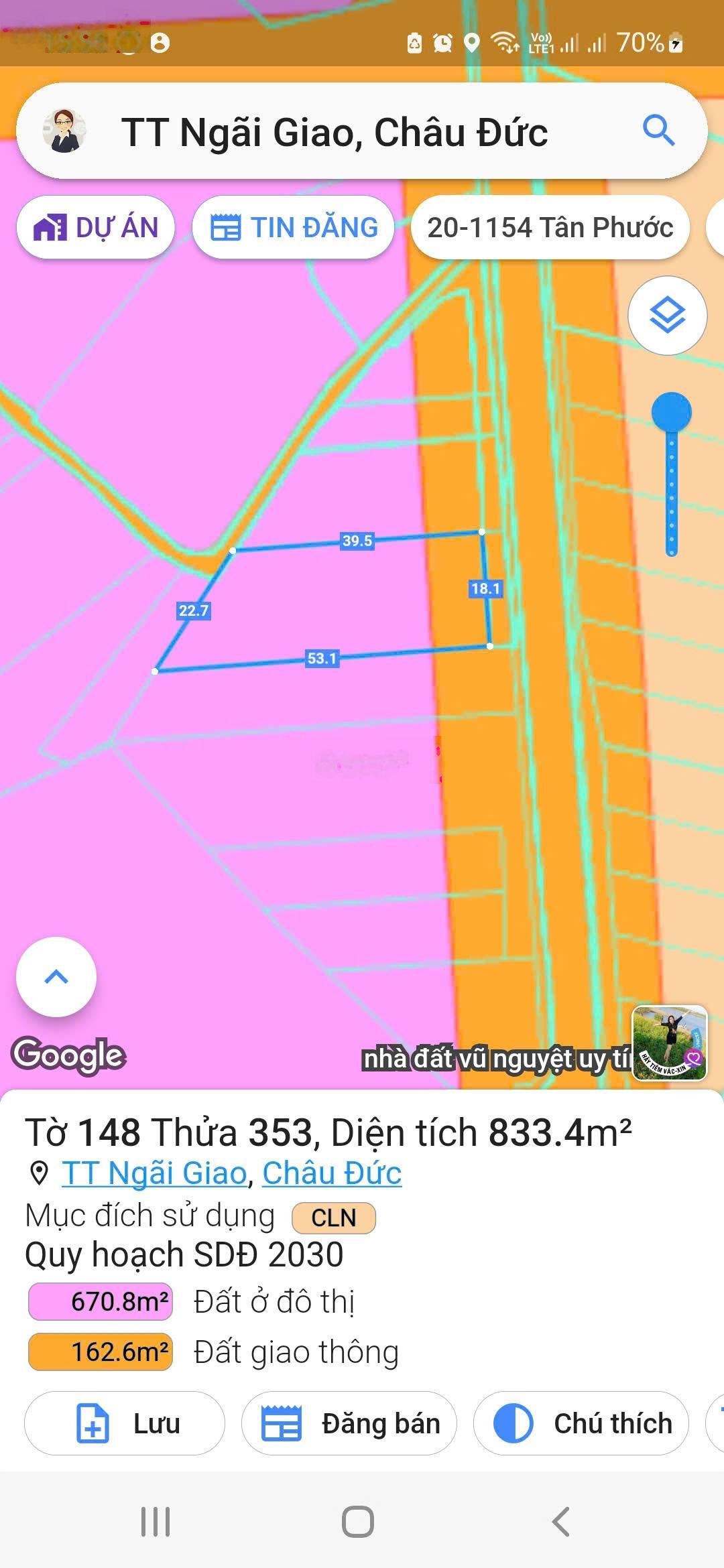Open the 20-1154 Tân Phước chip

coord(550,228)
